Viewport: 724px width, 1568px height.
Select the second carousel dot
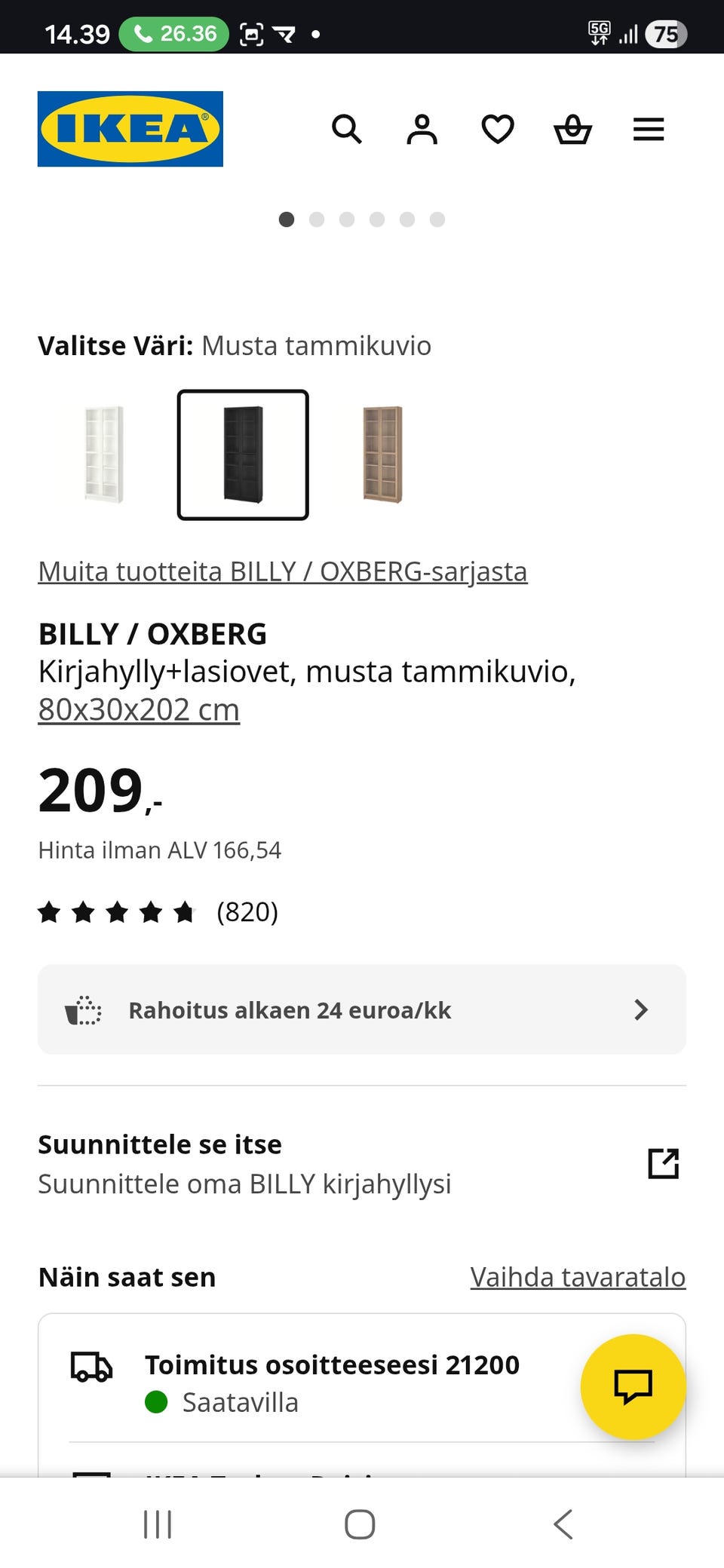317,219
